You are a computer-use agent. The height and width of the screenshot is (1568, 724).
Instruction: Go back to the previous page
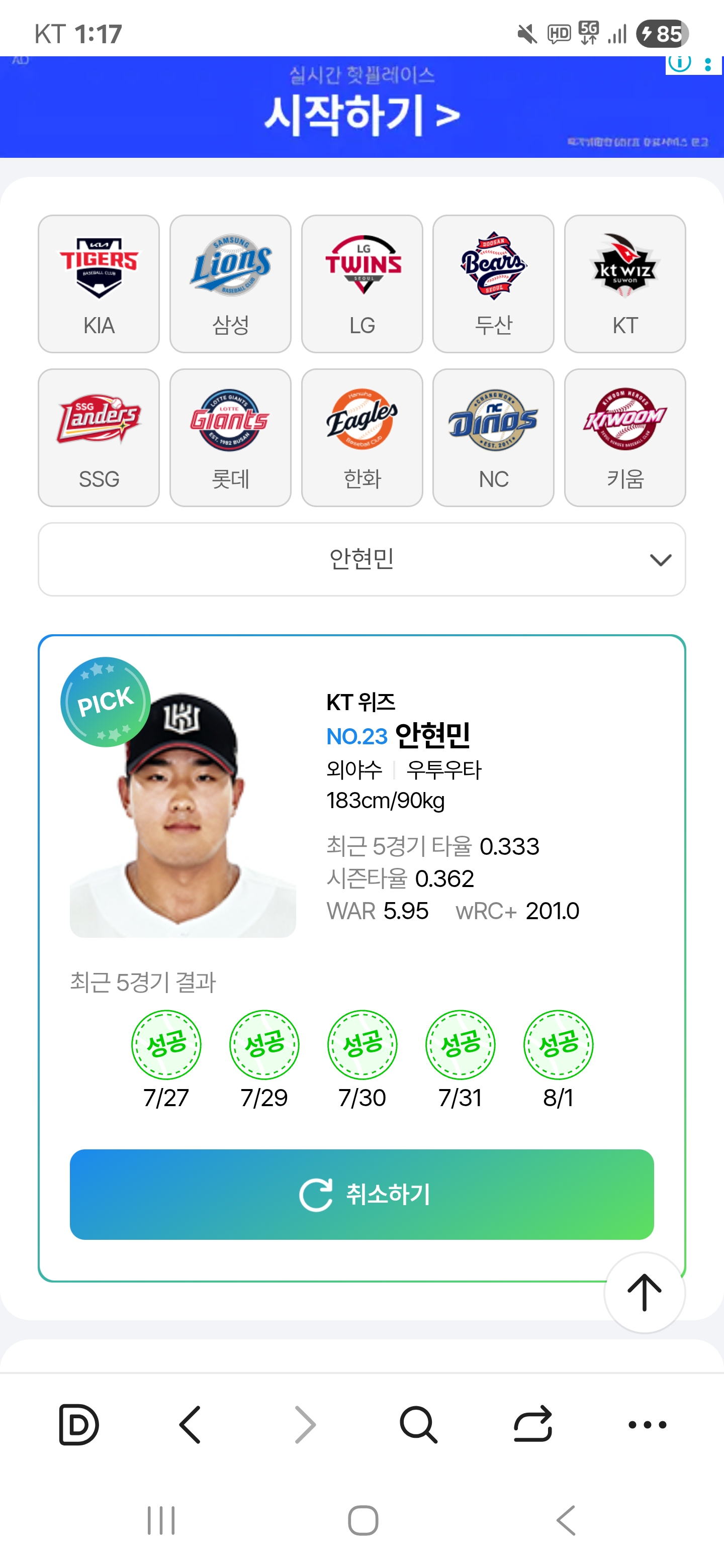191,1424
